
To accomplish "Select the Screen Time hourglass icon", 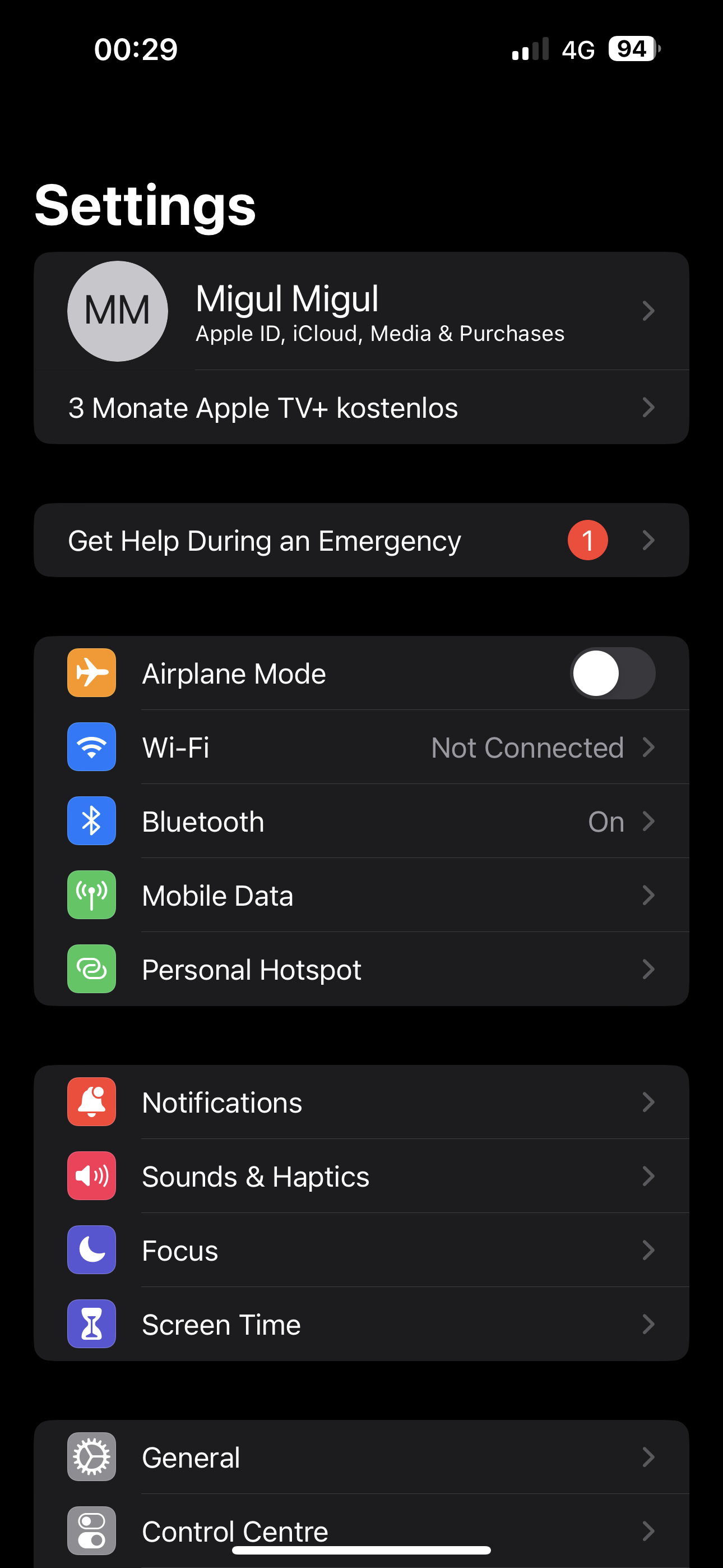I will pos(91,1324).
